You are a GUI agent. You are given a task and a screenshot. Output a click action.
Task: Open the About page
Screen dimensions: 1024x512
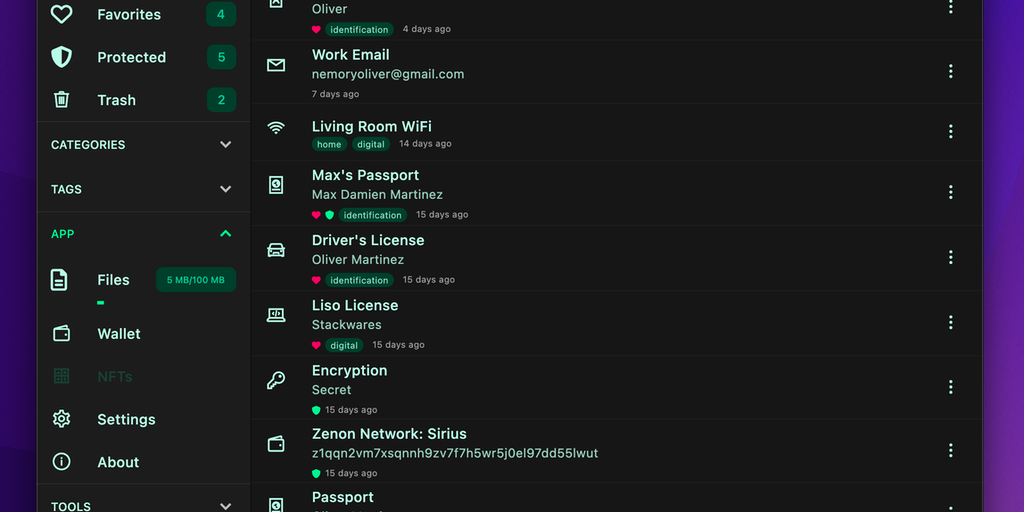click(x=118, y=462)
